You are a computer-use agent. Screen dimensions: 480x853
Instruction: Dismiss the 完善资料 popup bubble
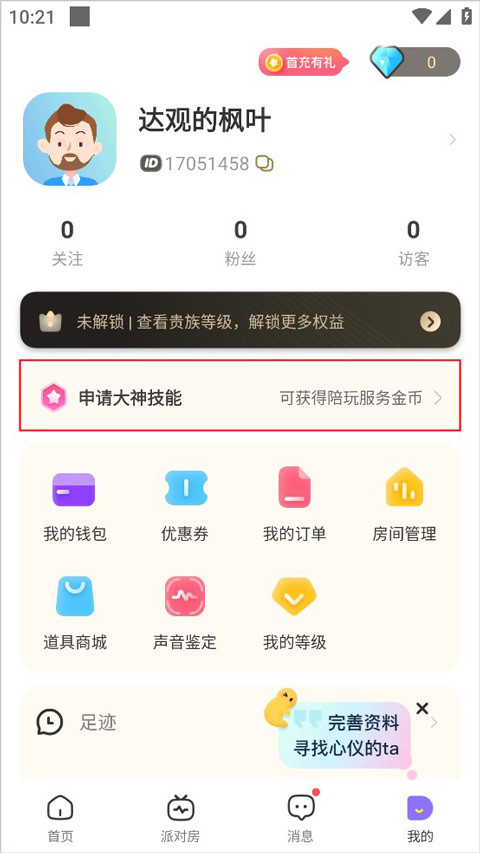pos(422,708)
